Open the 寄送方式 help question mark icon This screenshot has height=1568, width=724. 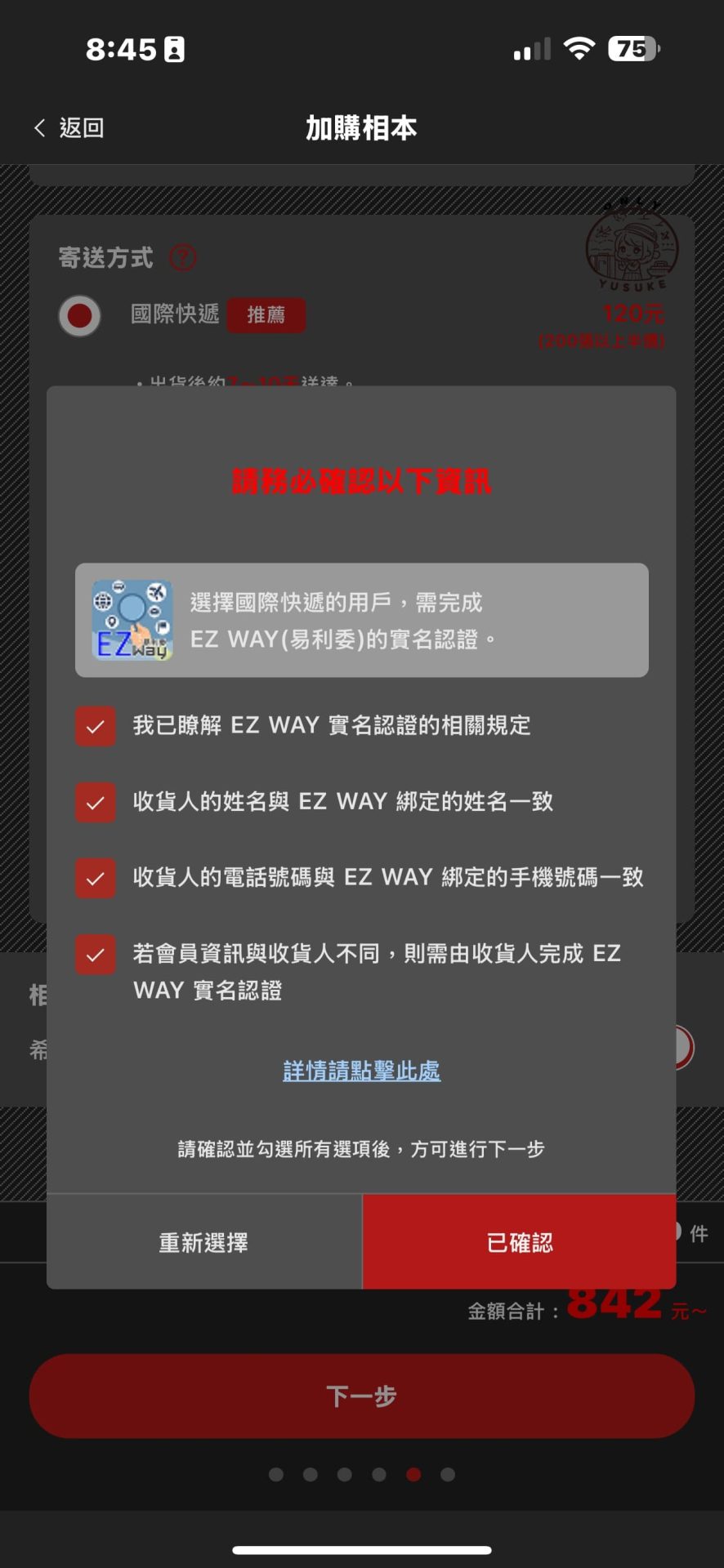pyautogui.click(x=183, y=256)
